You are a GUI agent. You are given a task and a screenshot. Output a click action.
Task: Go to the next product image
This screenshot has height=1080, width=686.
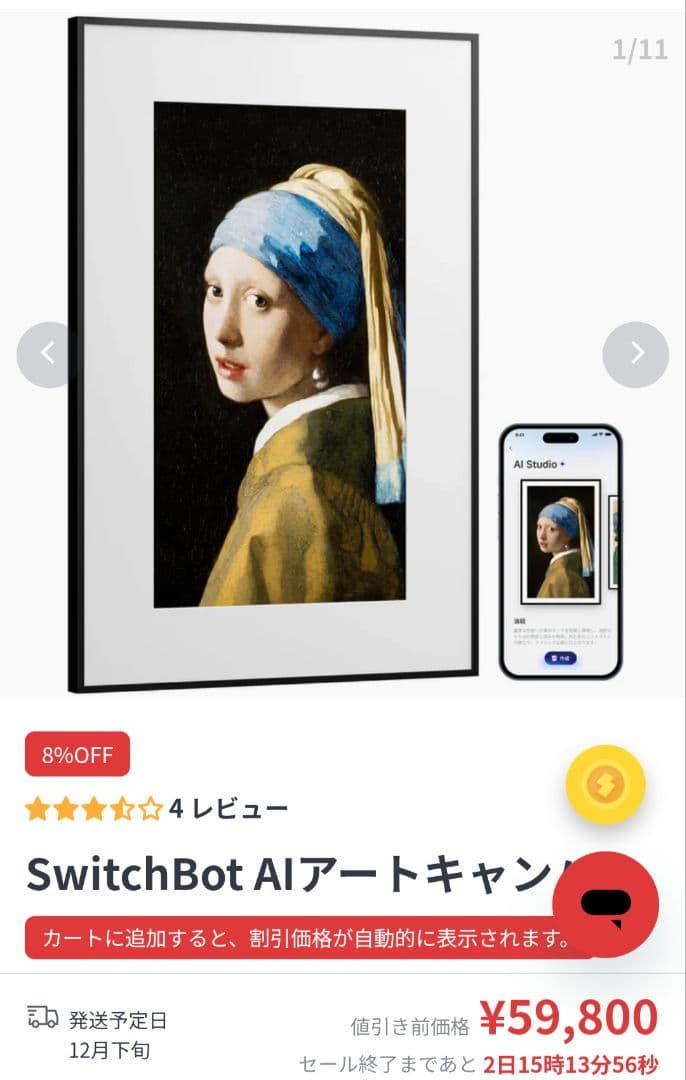click(635, 354)
